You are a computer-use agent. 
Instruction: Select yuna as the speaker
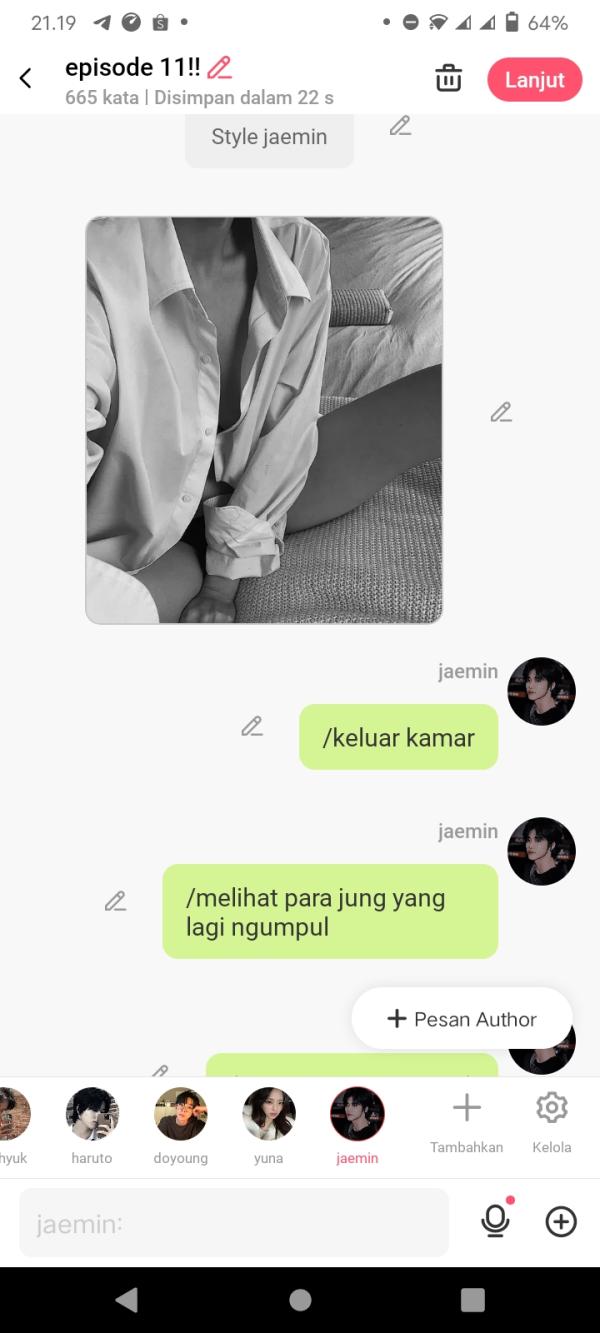[x=269, y=1114]
